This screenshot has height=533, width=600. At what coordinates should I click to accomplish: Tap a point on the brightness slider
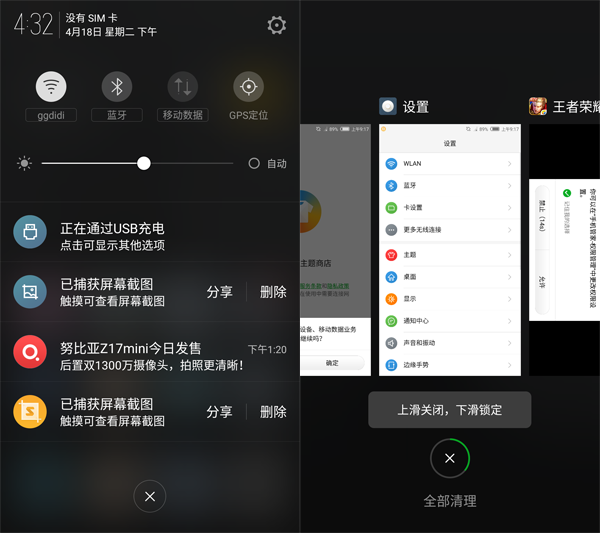(x=100, y=163)
